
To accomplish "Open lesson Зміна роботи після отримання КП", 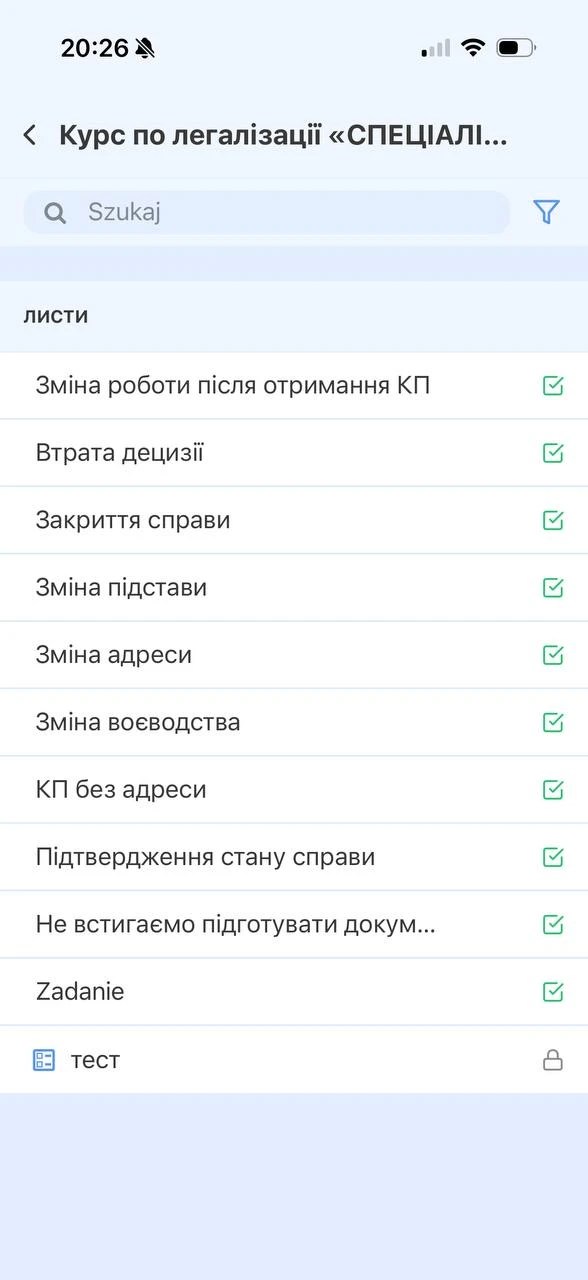I will click(294, 385).
